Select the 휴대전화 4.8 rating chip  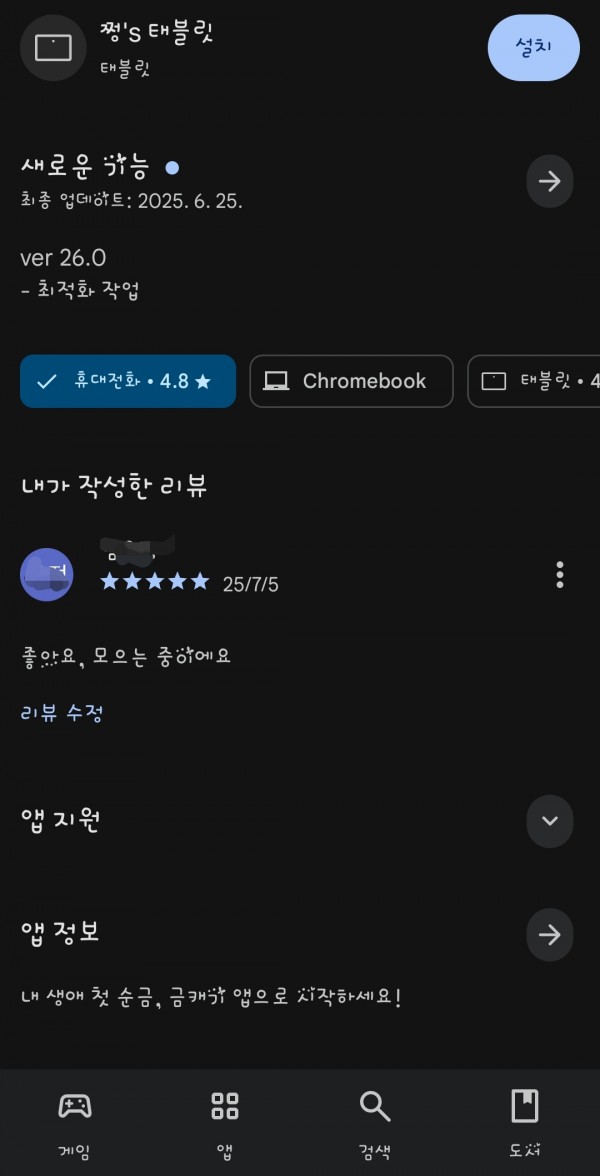coord(128,381)
